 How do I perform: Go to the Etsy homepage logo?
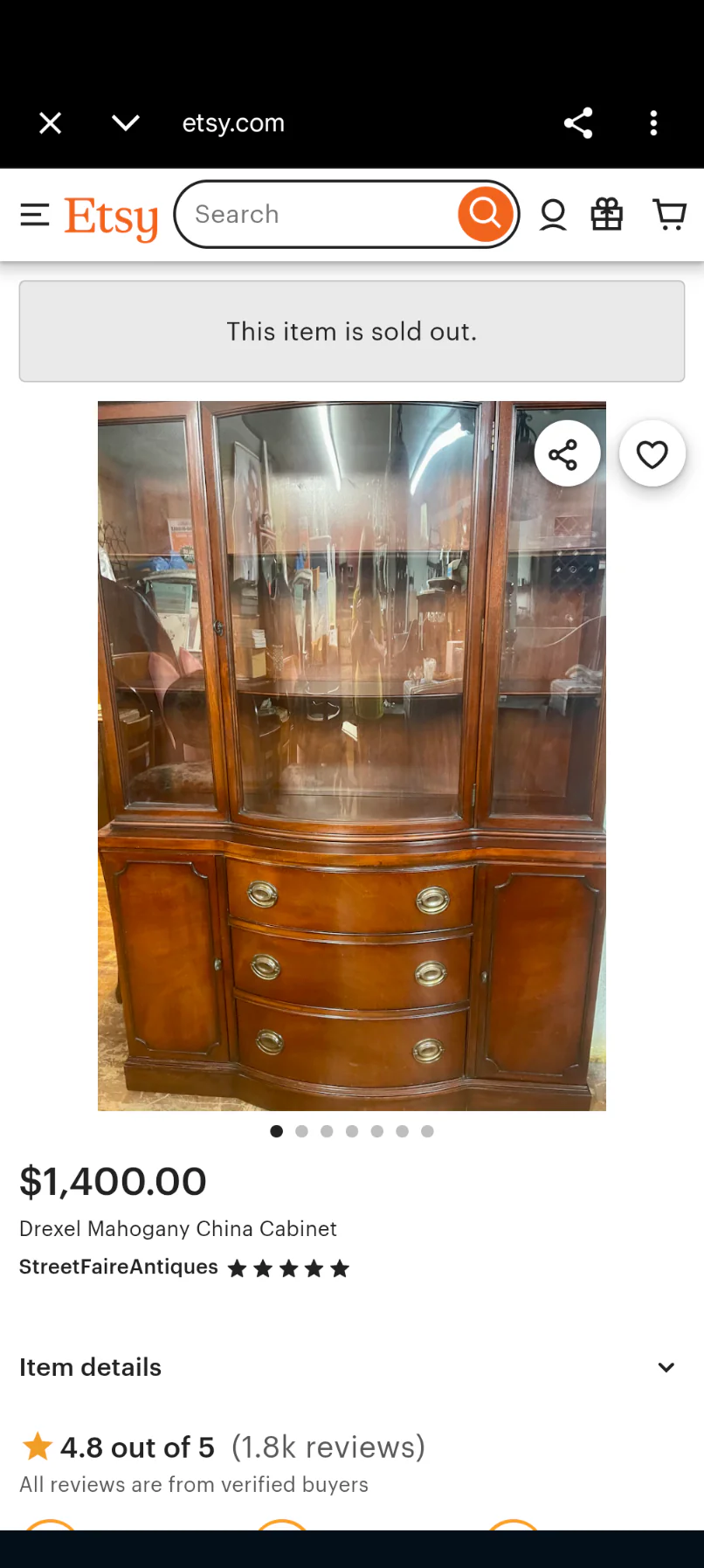[x=111, y=217]
